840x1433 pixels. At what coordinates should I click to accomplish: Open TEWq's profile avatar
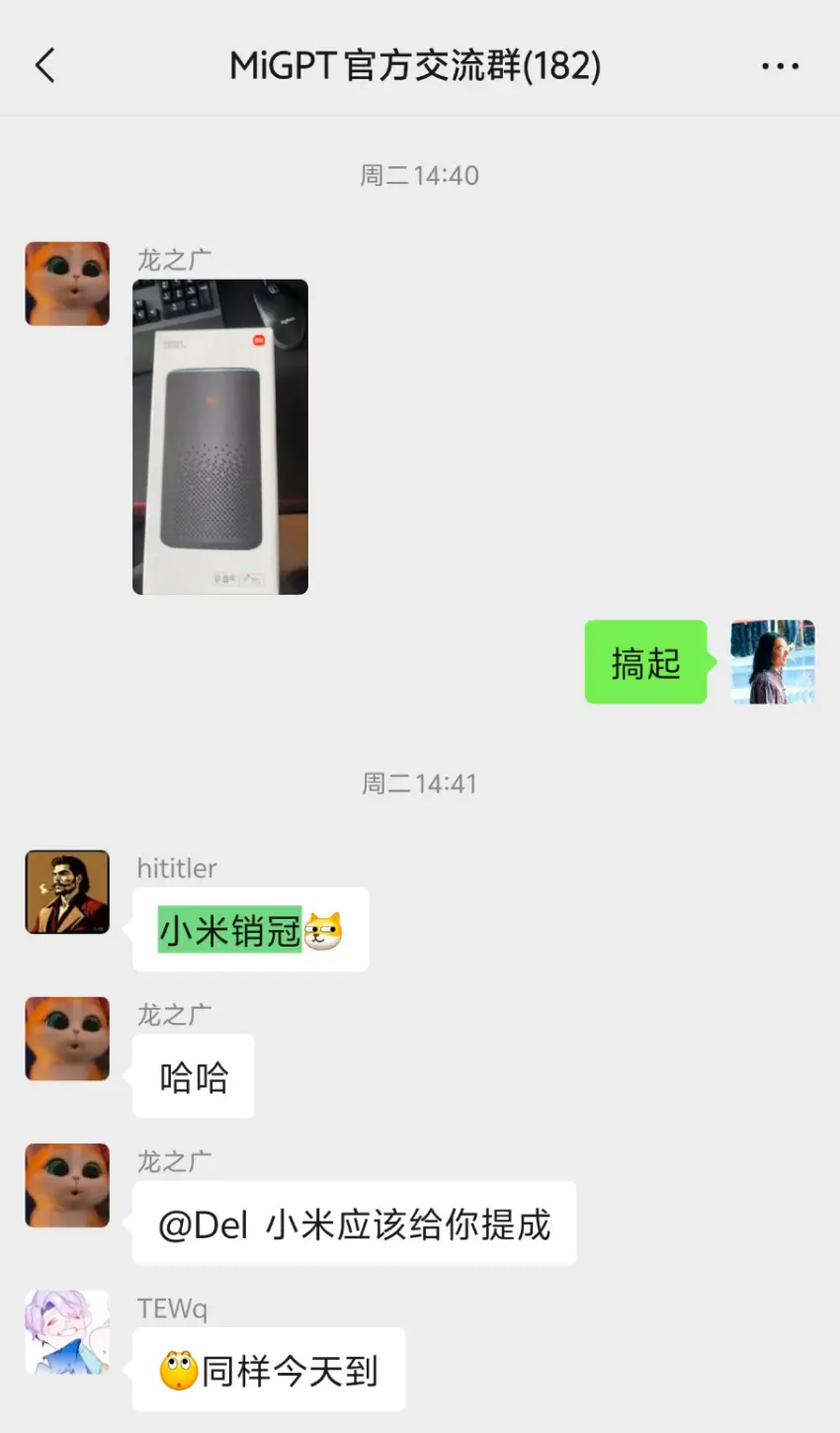[x=67, y=1331]
